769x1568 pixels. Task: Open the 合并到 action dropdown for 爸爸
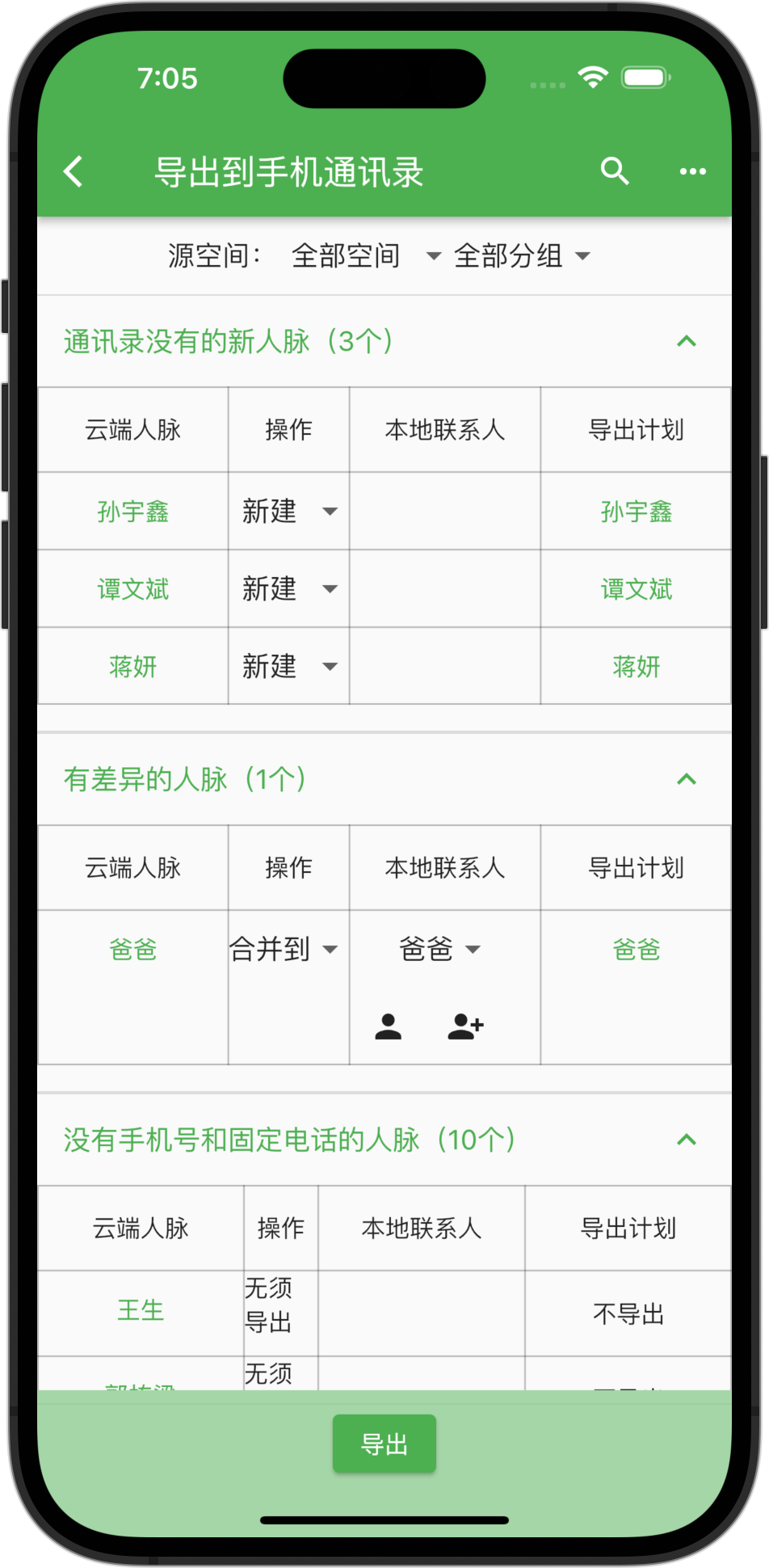[x=284, y=949]
